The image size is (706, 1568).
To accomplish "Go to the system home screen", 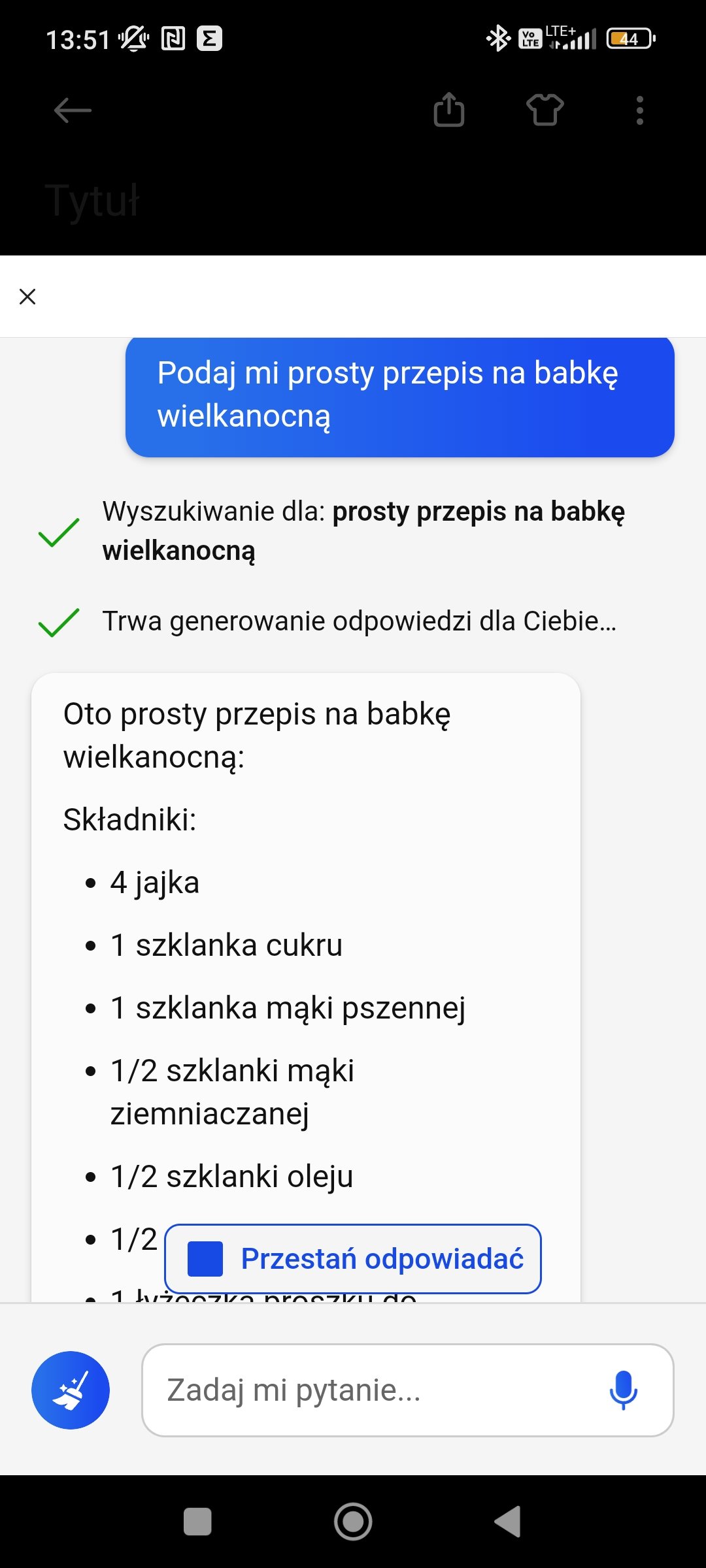I will pyautogui.click(x=353, y=1522).
